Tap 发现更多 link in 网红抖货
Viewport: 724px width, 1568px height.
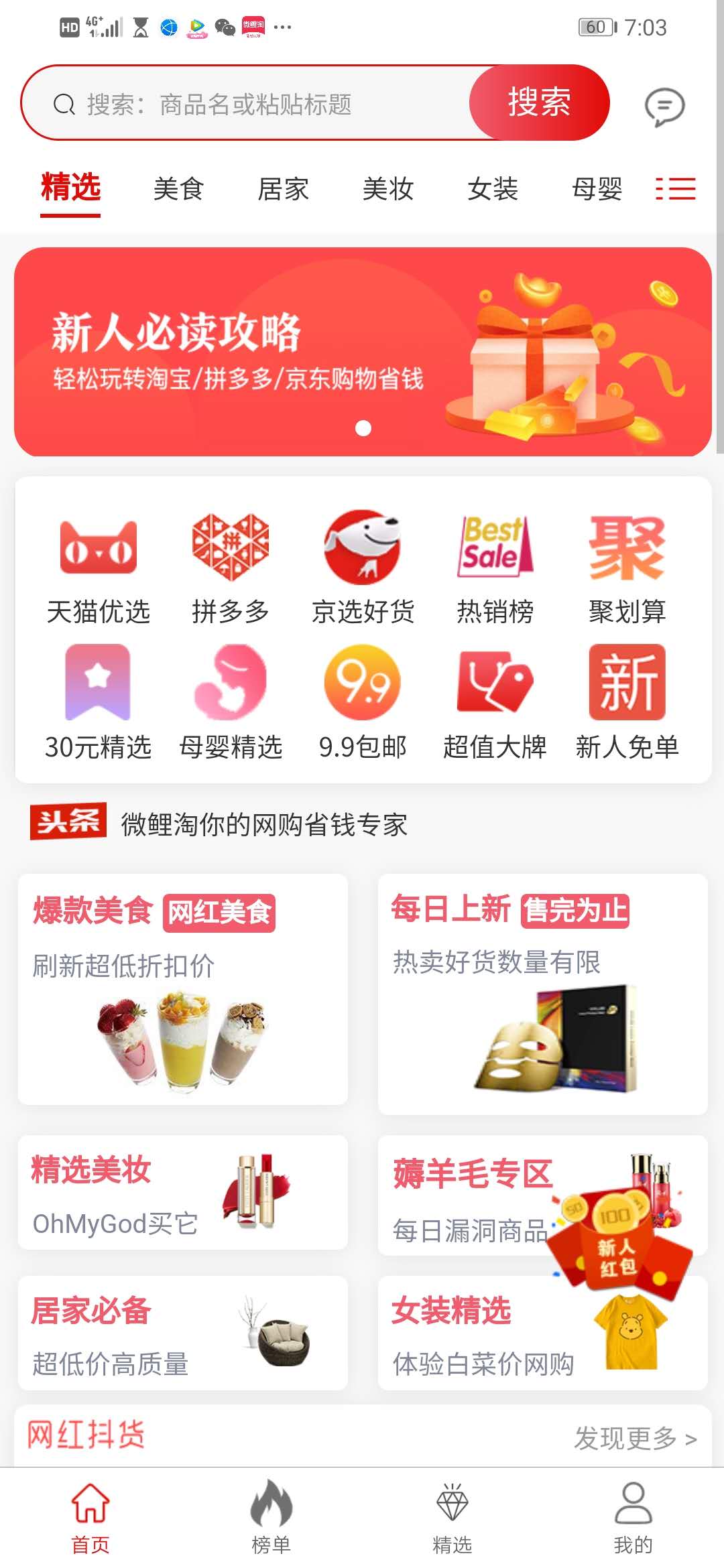[635, 1438]
